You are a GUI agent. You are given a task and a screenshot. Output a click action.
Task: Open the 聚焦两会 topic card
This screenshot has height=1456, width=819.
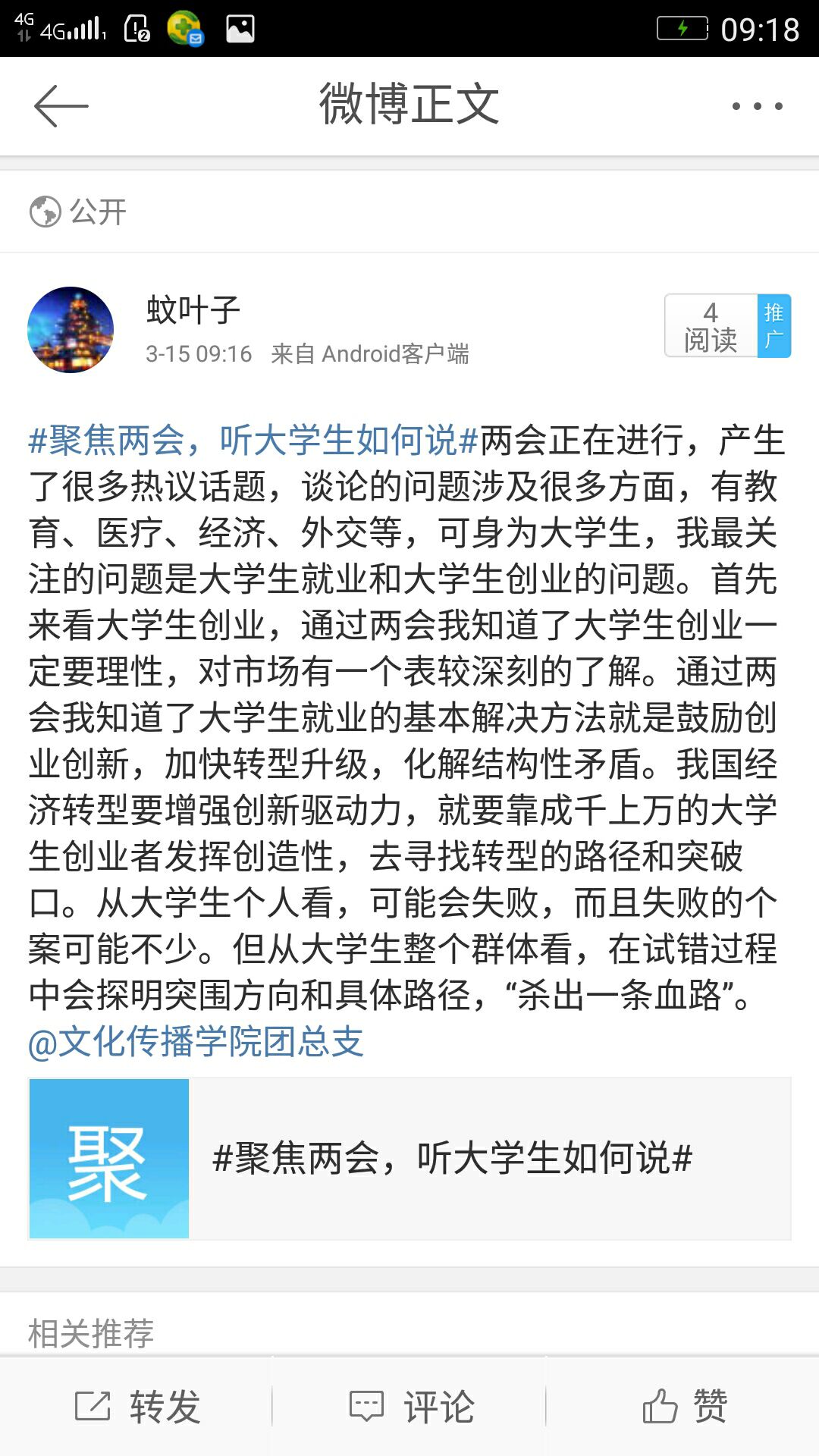coord(409,1159)
